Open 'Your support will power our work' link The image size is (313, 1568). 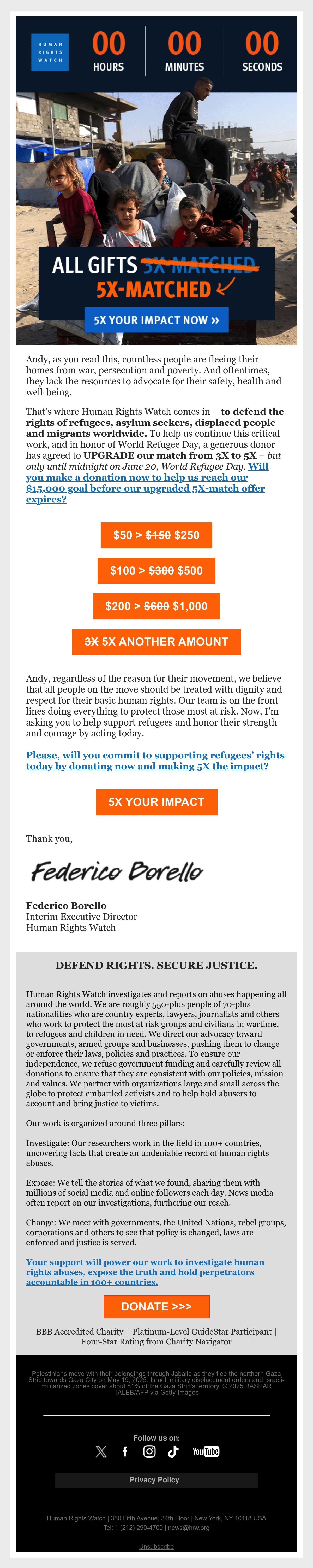pyautogui.click(x=145, y=1272)
